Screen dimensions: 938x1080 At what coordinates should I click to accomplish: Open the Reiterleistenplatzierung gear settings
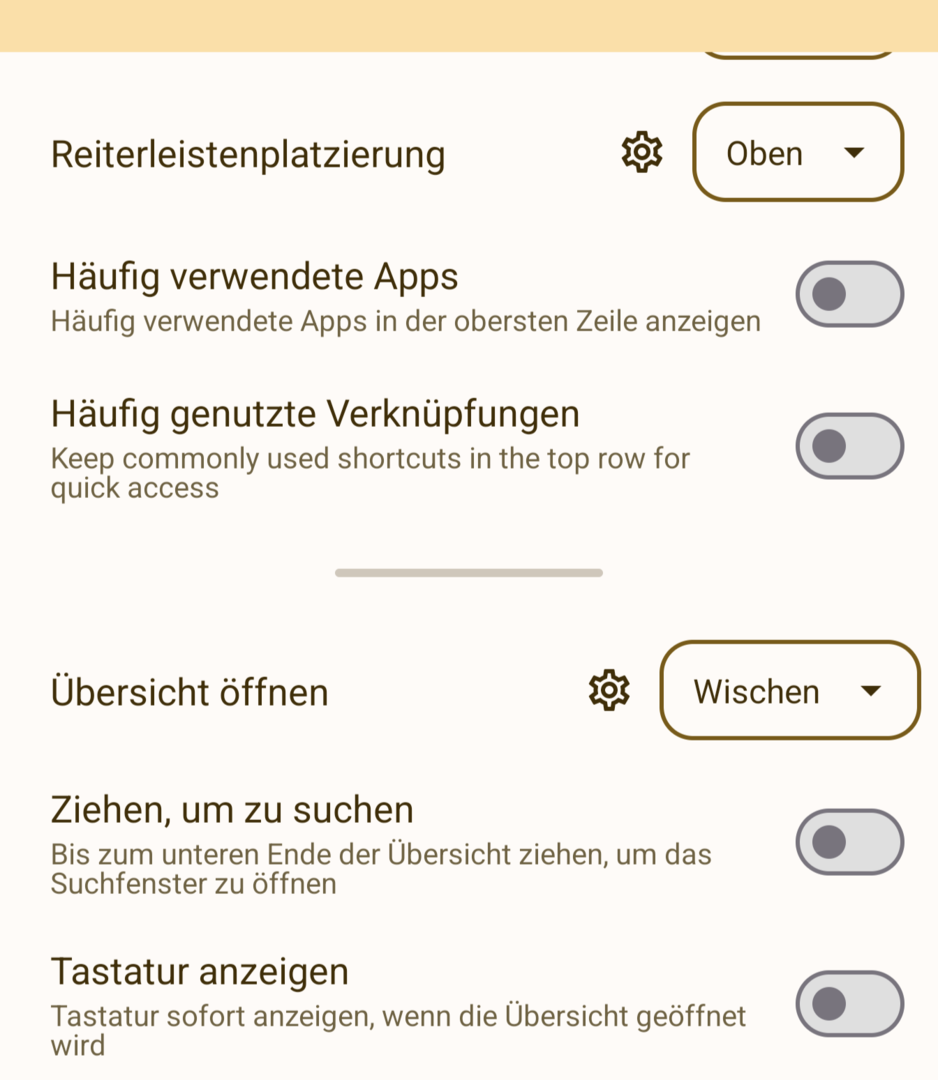pyautogui.click(x=642, y=153)
